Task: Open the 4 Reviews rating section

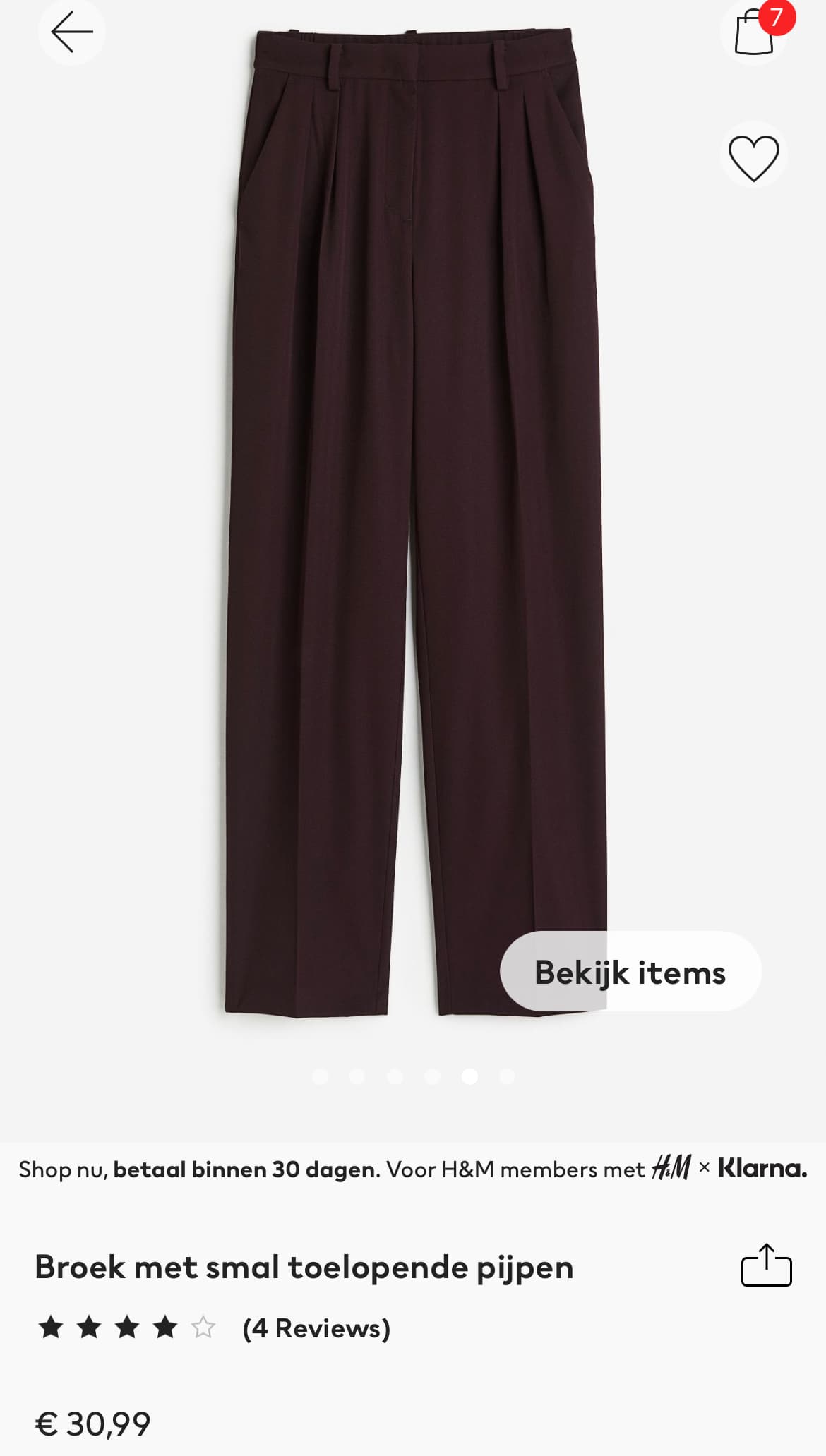Action: (x=316, y=1328)
